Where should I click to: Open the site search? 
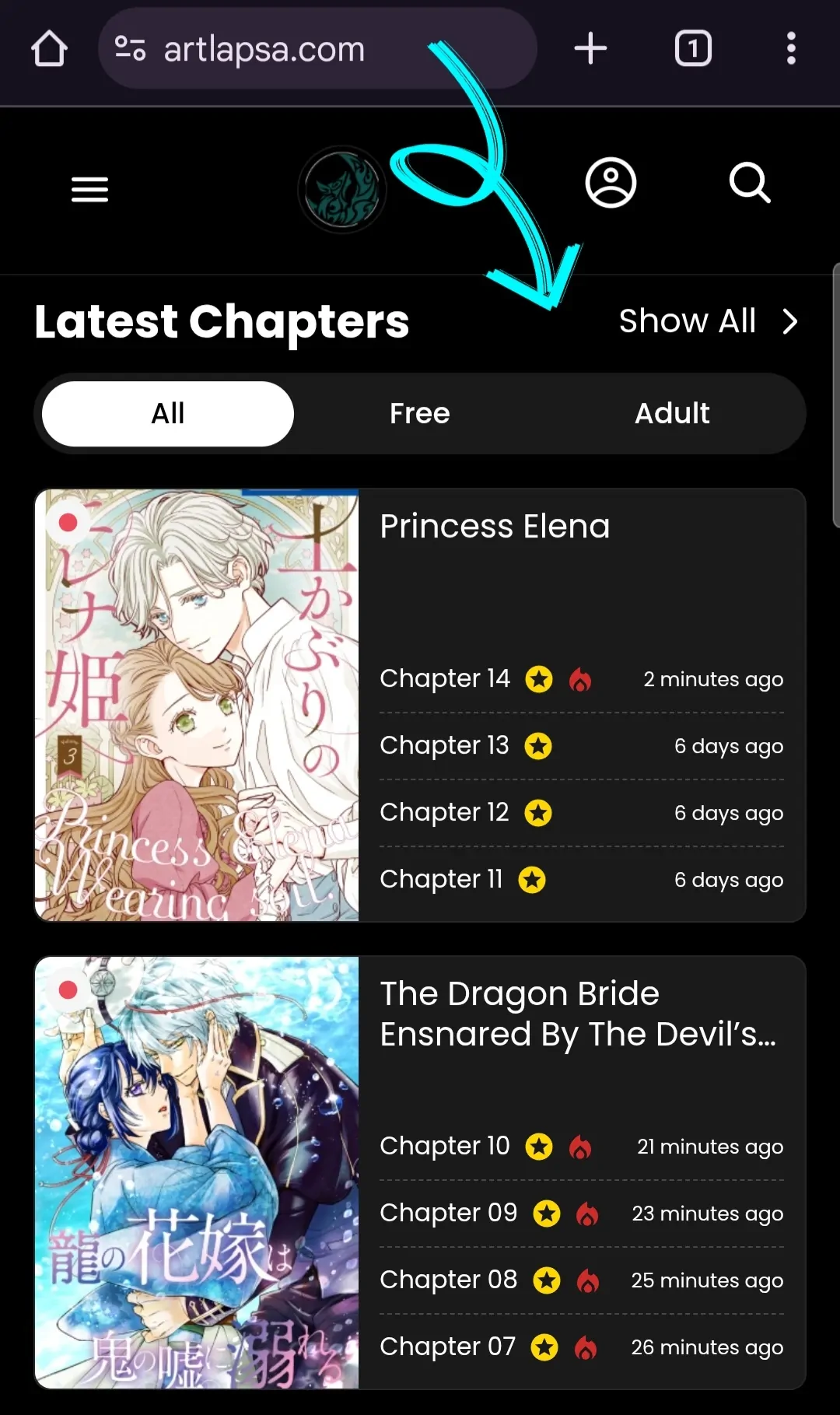750,184
